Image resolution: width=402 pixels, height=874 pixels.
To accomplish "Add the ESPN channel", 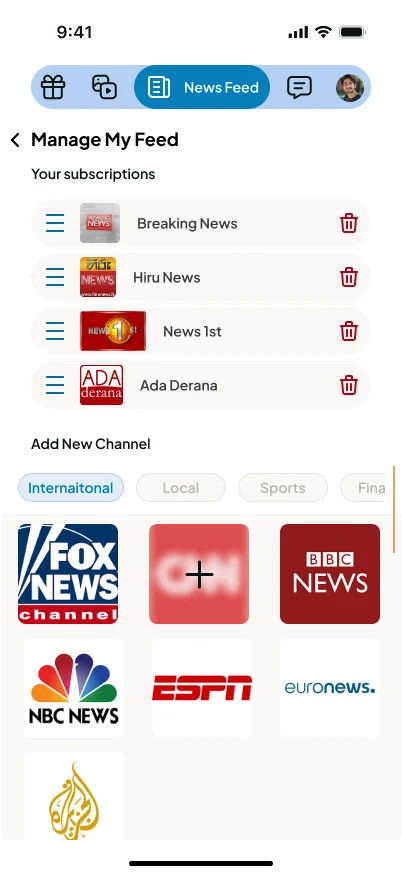I will [202, 688].
